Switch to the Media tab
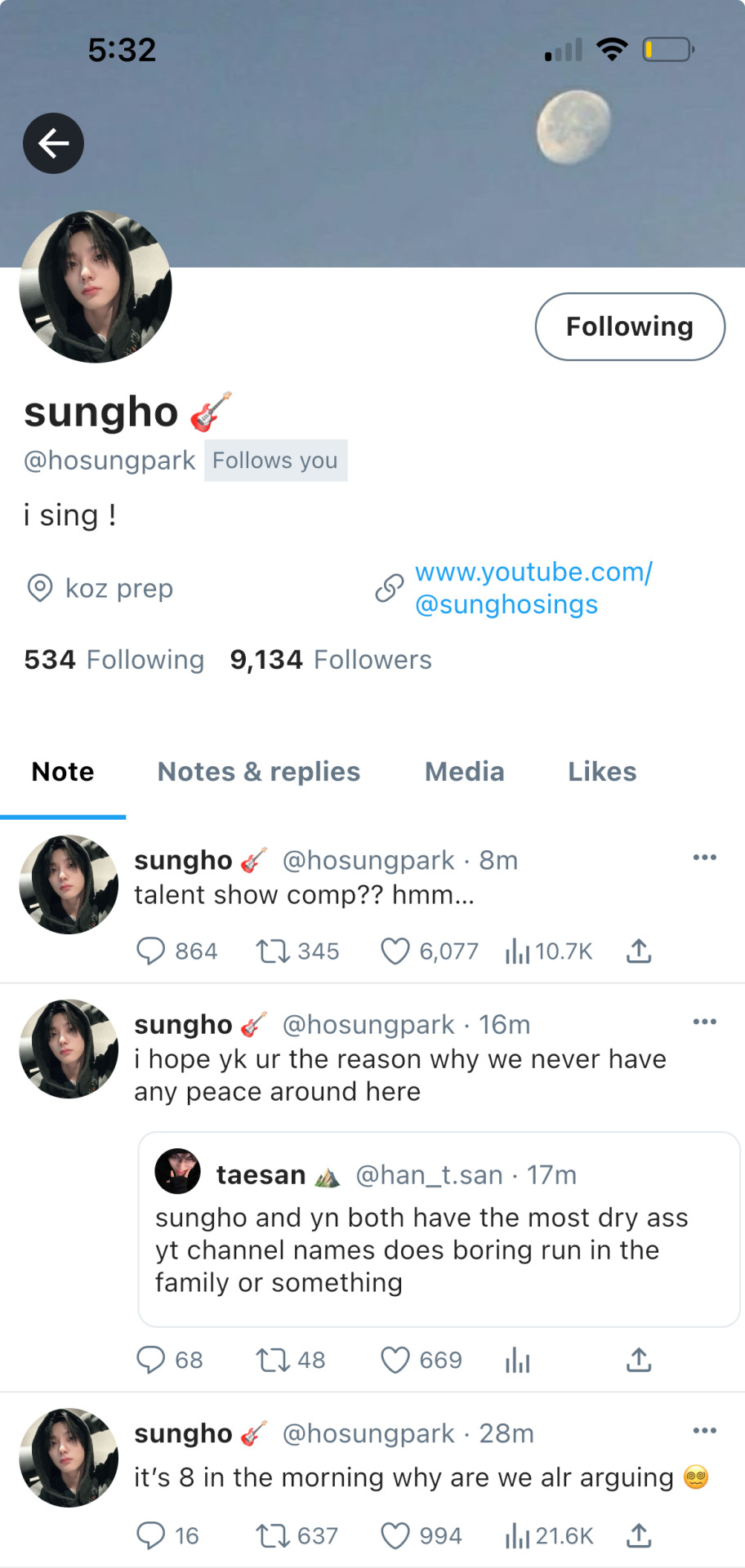The height and width of the screenshot is (1568, 745). coord(464,772)
